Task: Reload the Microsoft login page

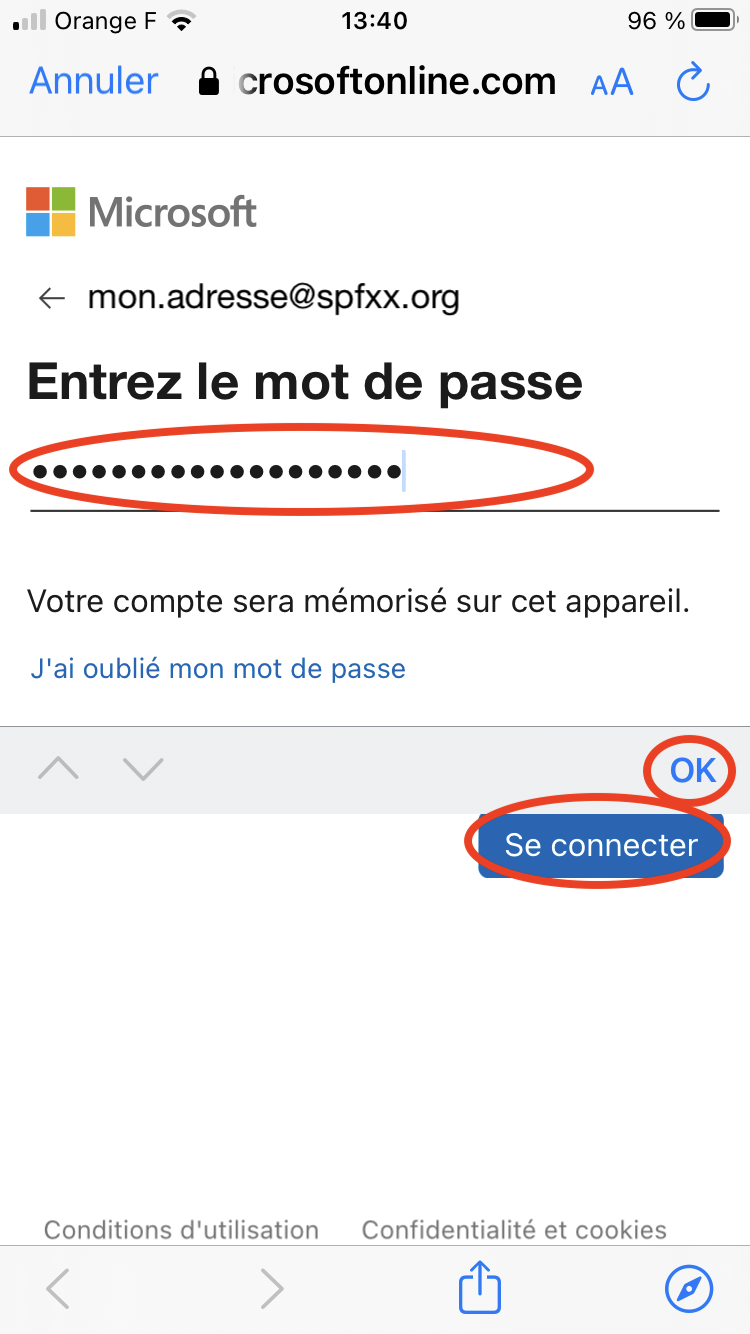Action: click(693, 83)
